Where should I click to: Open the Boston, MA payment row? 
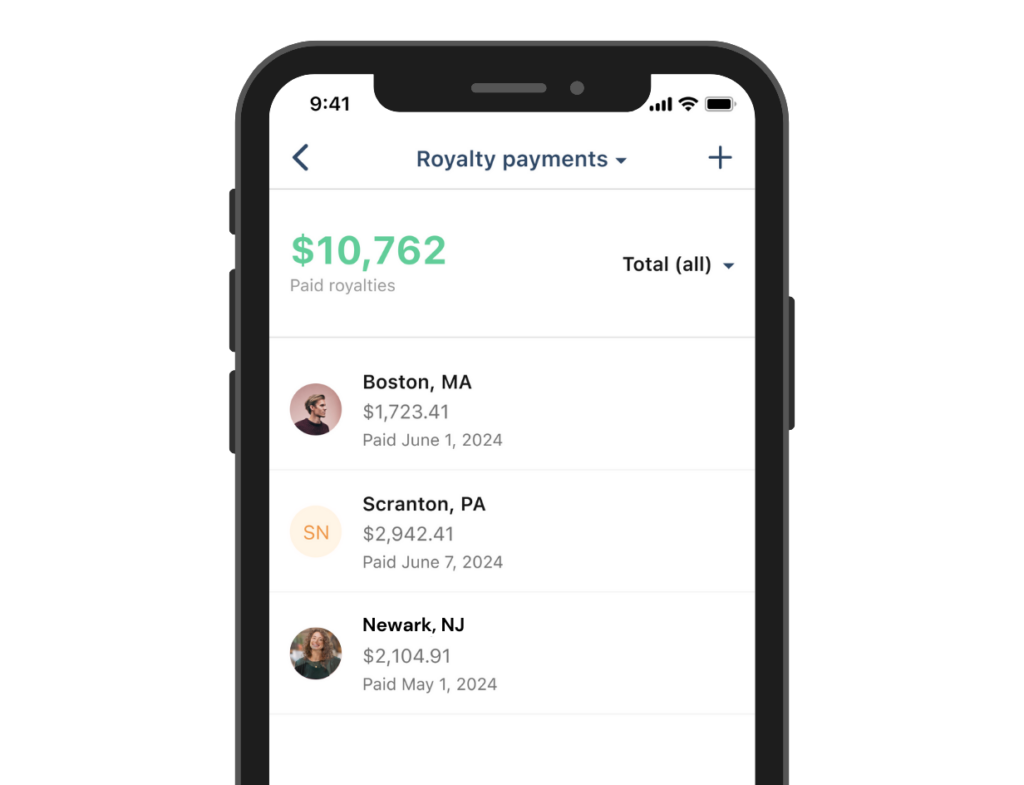pos(510,410)
